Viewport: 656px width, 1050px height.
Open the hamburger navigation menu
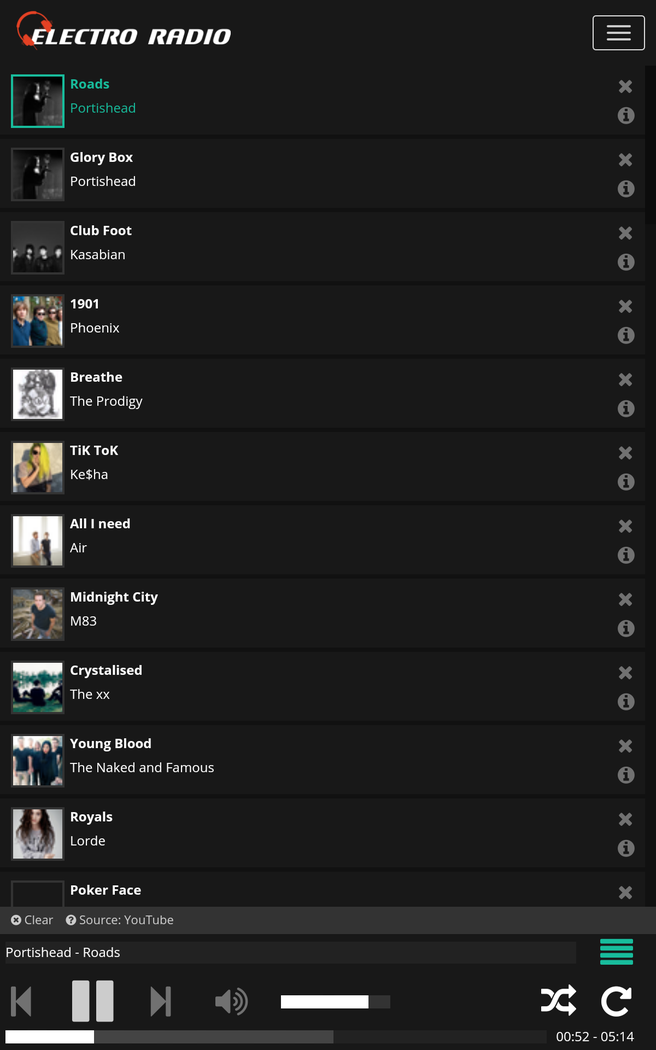tap(618, 33)
